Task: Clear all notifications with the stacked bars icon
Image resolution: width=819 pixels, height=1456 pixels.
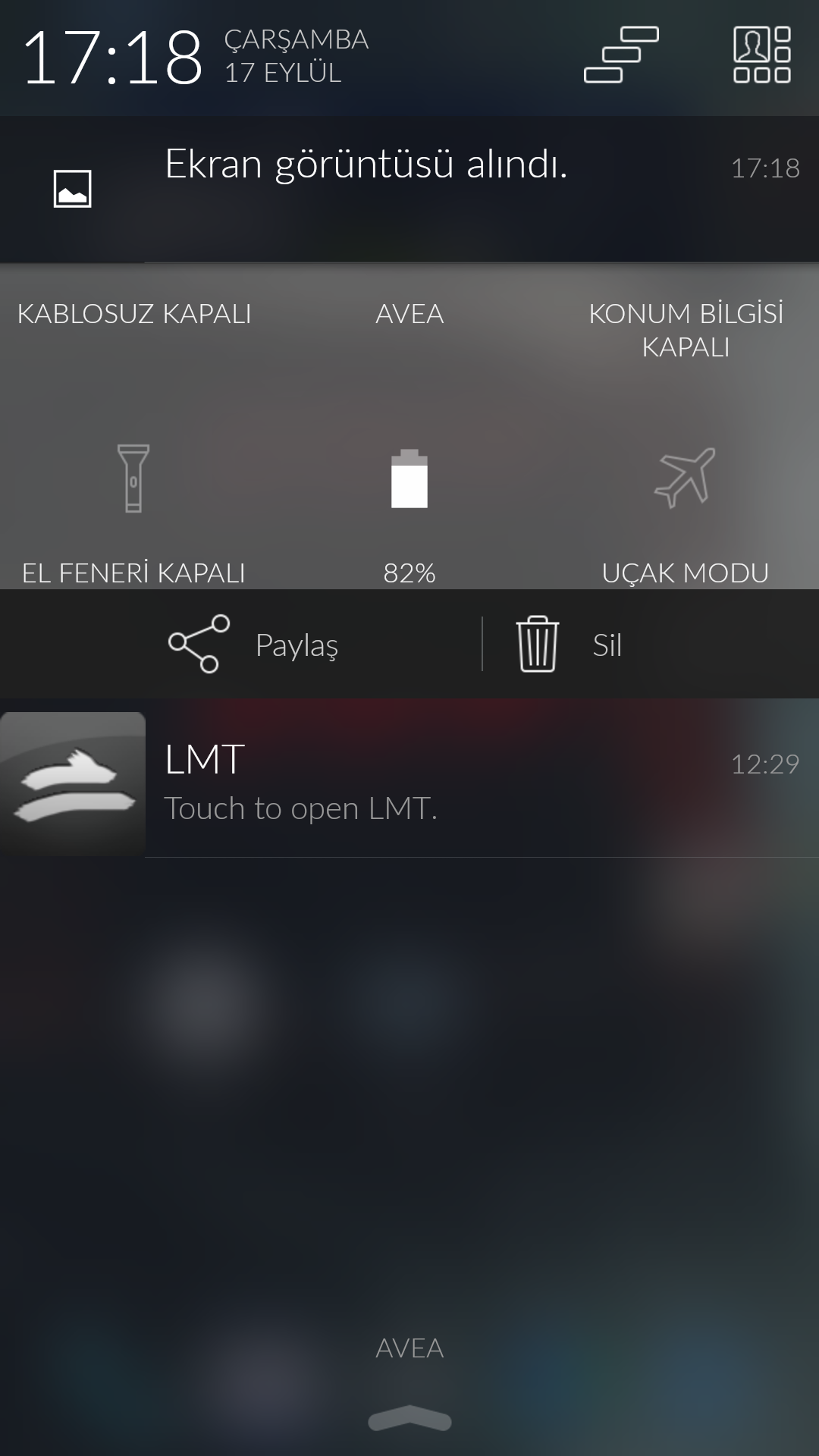Action: tap(621, 55)
